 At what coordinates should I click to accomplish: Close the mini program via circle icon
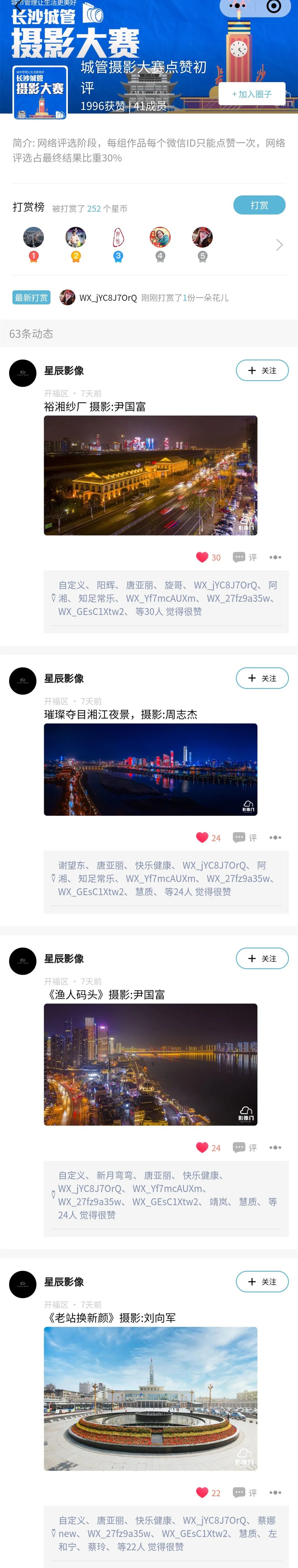pos(274,7)
